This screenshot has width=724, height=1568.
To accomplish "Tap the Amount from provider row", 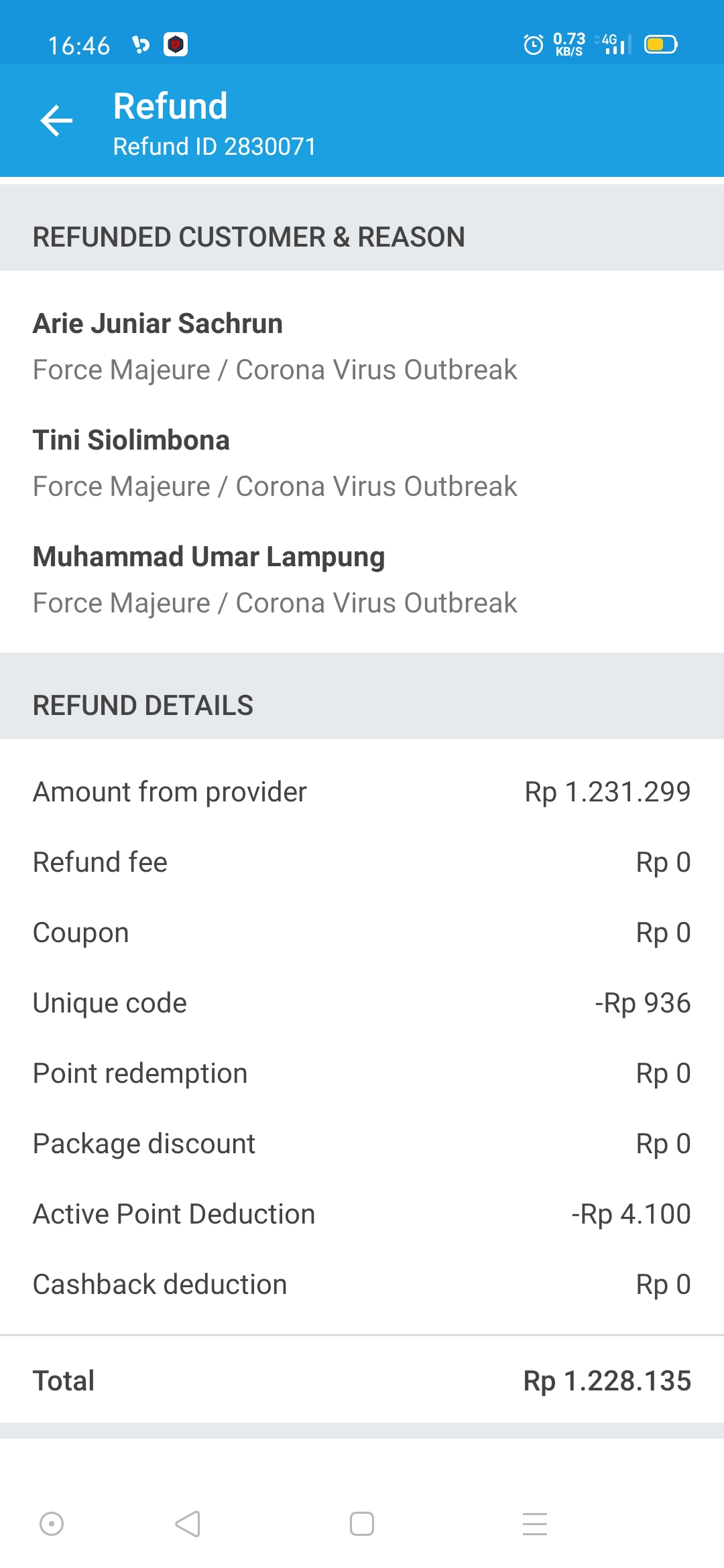I will (x=362, y=791).
